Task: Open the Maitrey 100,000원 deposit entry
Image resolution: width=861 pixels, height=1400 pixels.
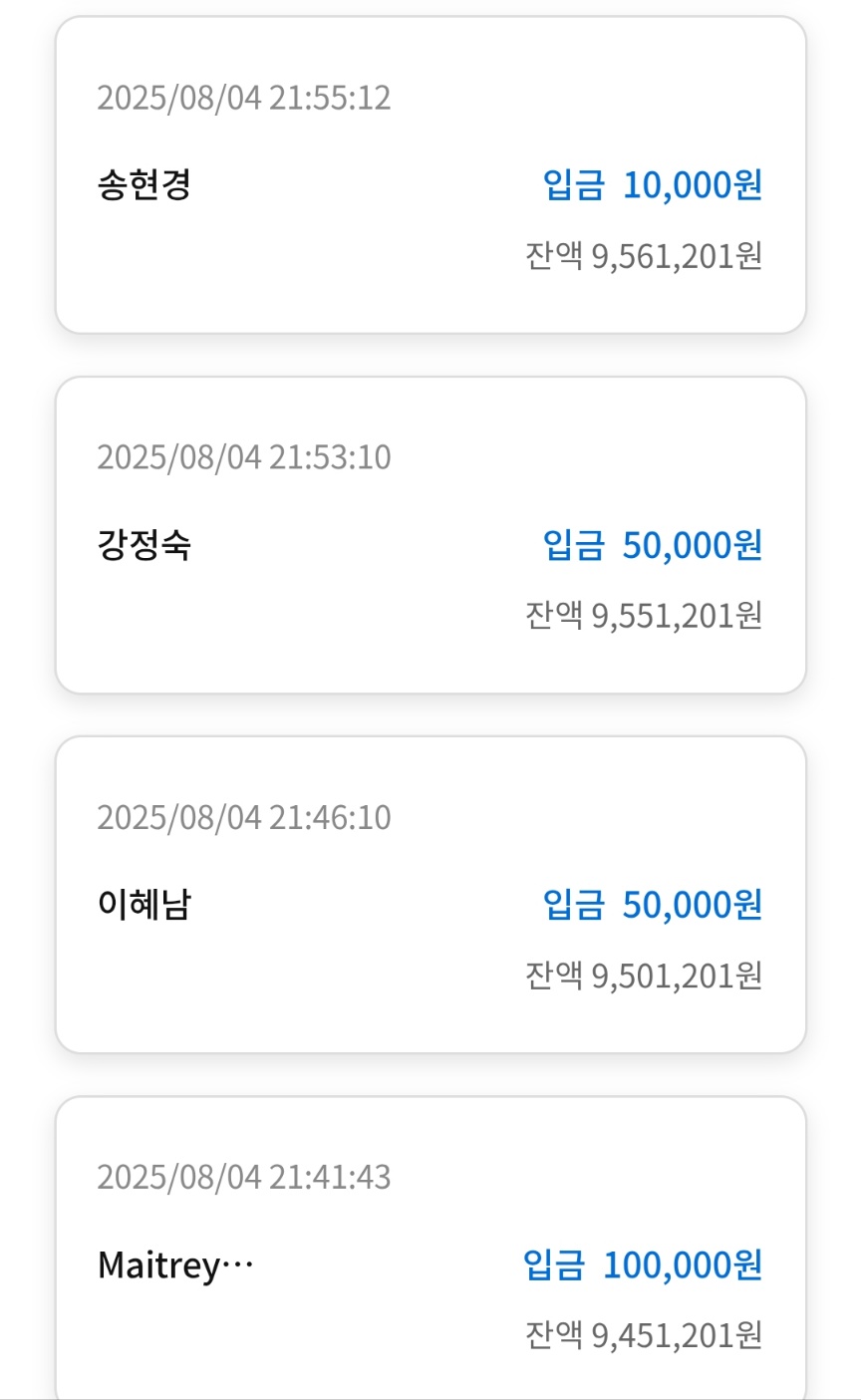Action: coord(430,1251)
